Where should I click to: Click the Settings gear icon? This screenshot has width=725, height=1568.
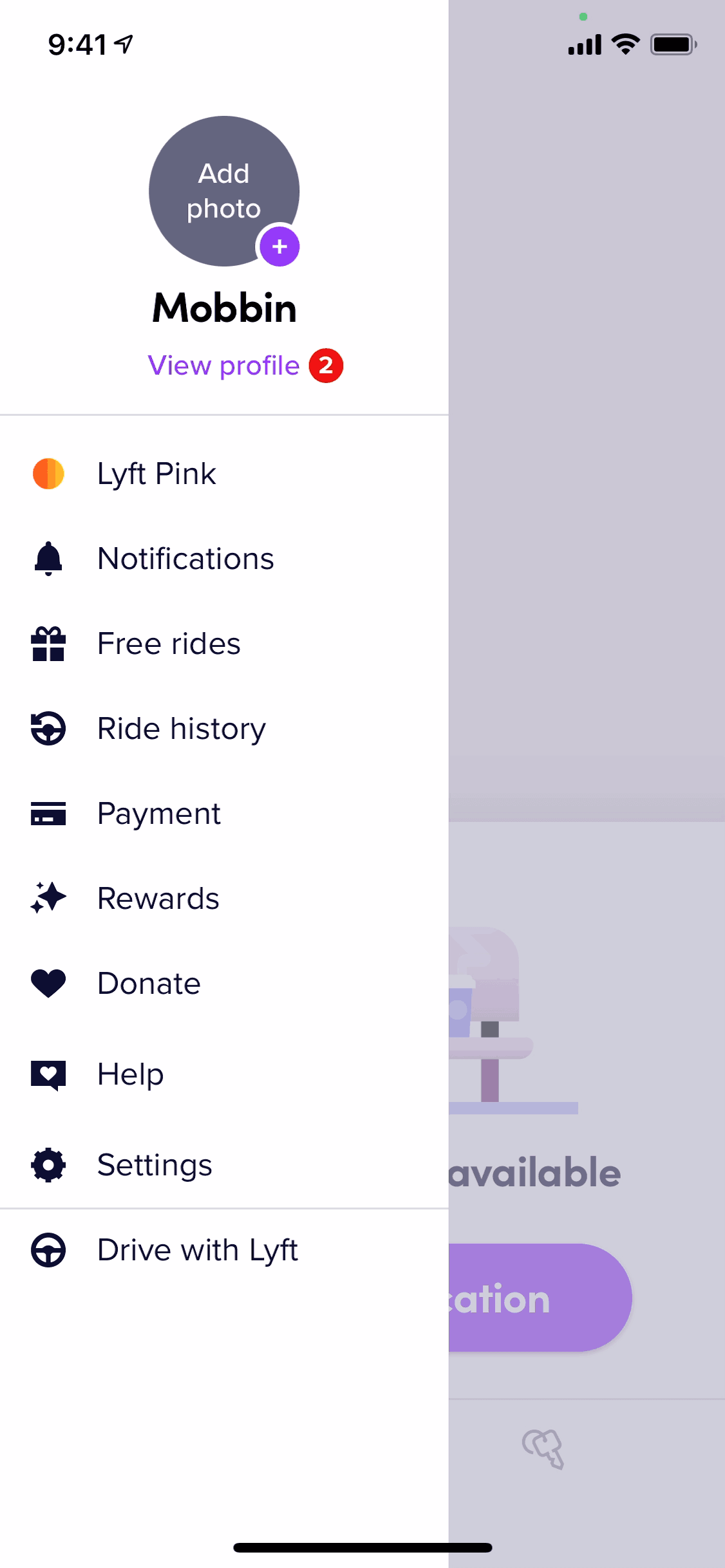[x=48, y=1164]
